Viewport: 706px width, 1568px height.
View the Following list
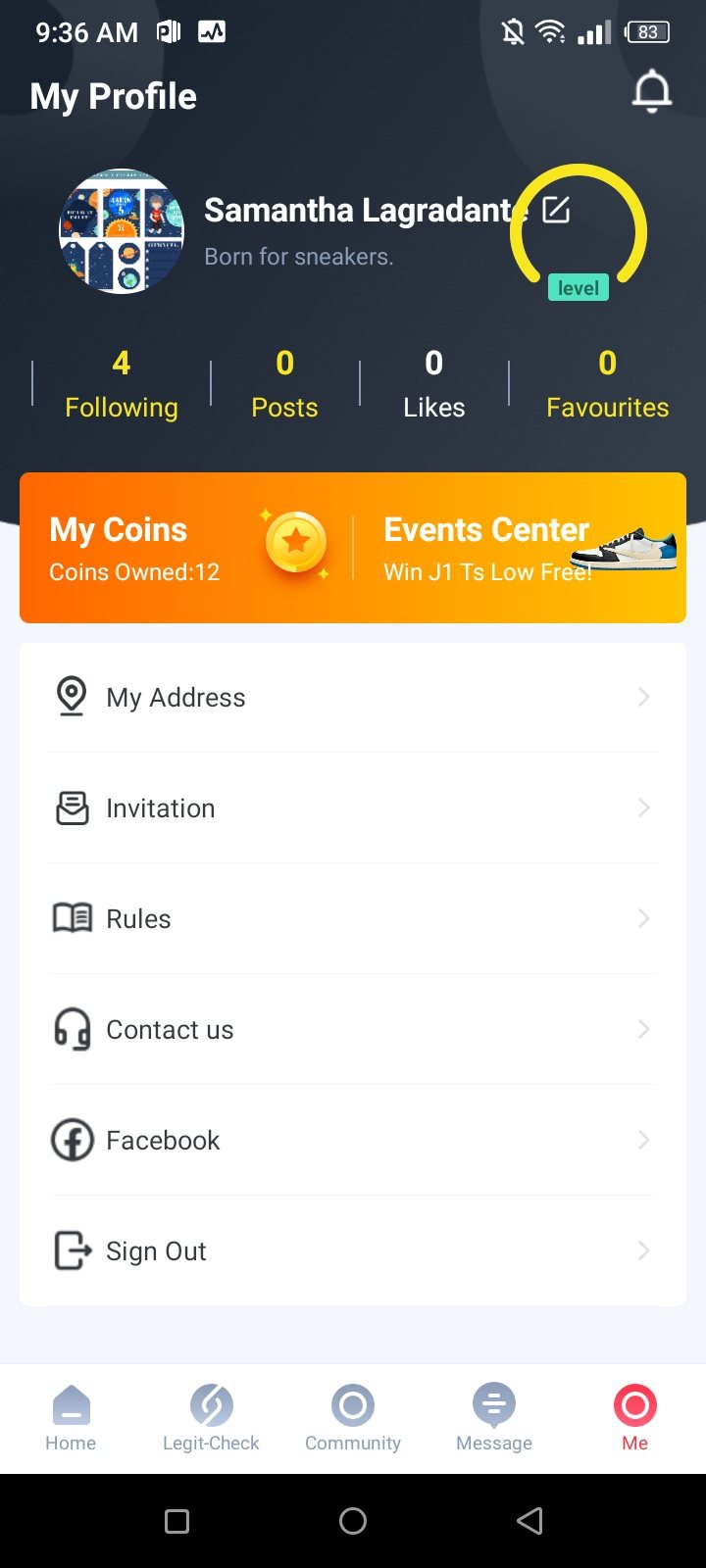tap(122, 384)
